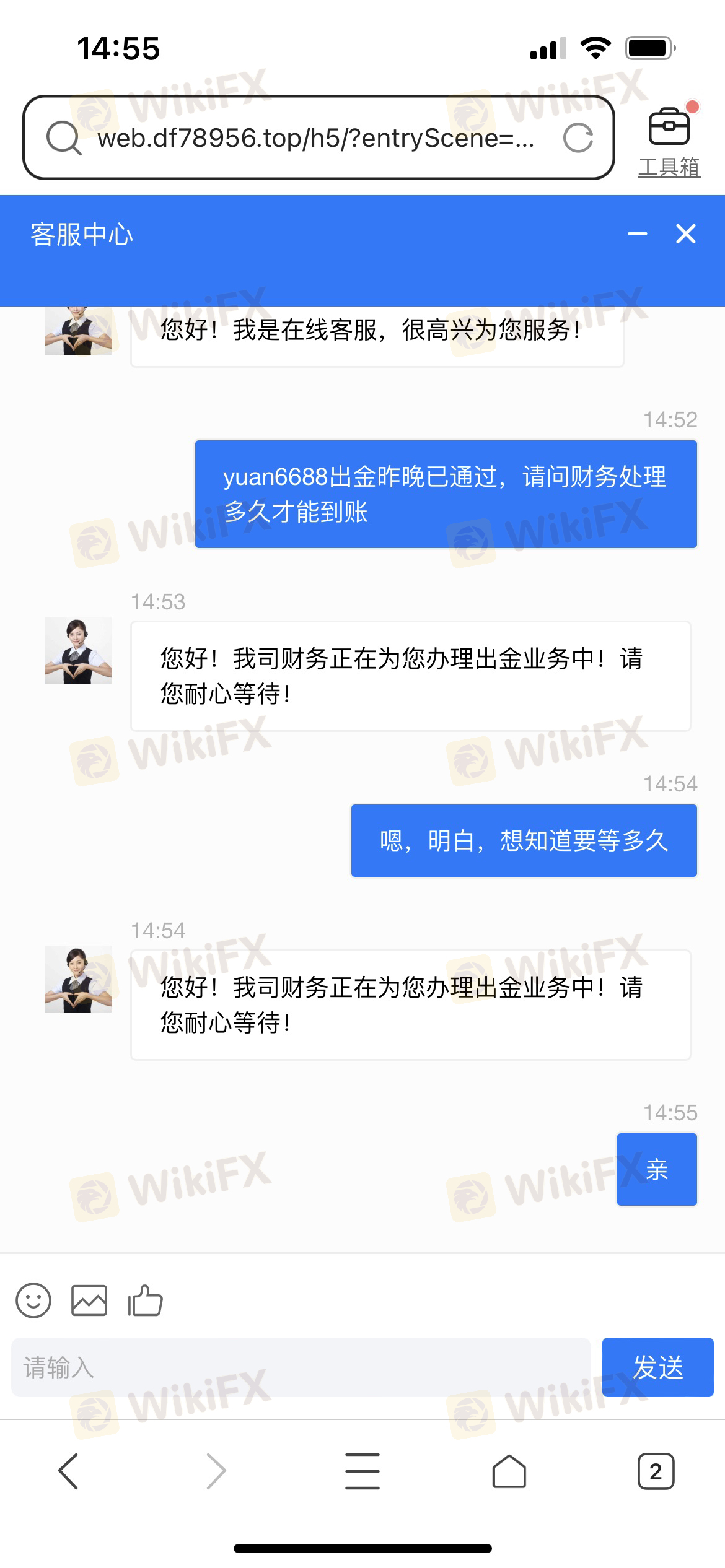
Task: Focus the 请输入 message field
Action: pos(301,1367)
